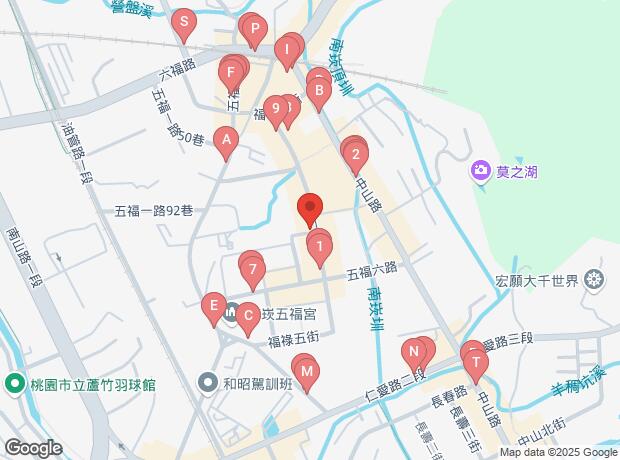Select the marker numbered 7
This screenshot has height=460, width=620.
pos(253,269)
